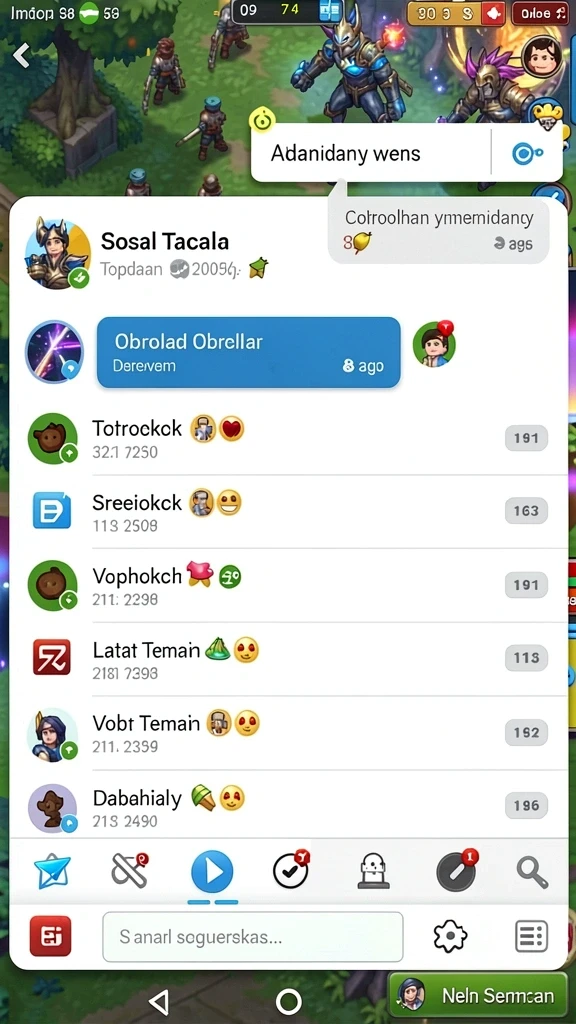The width and height of the screenshot is (576, 1024).
Task: Open the Latat Temain row
Action: 288,658
